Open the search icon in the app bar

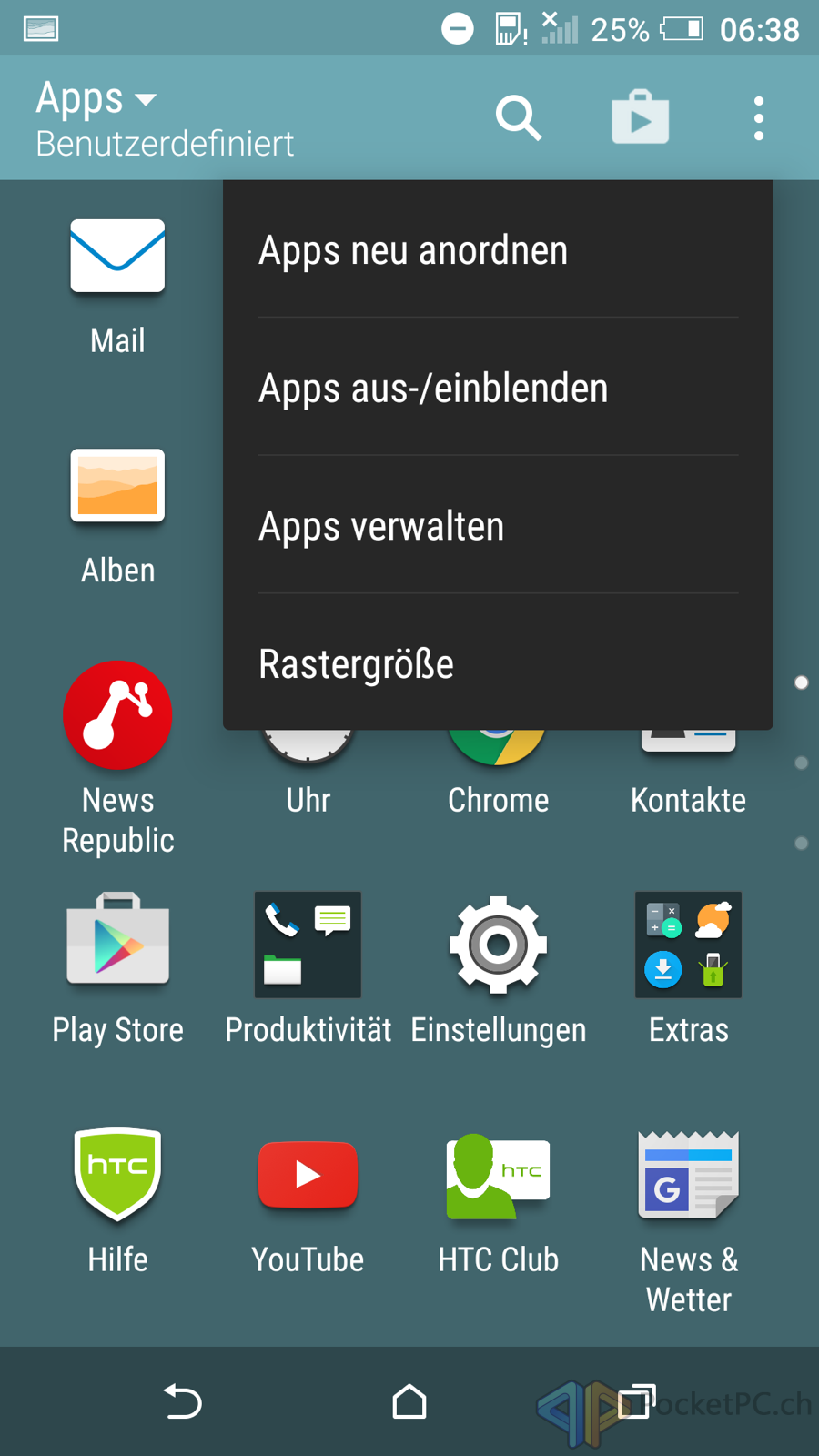pos(519,118)
